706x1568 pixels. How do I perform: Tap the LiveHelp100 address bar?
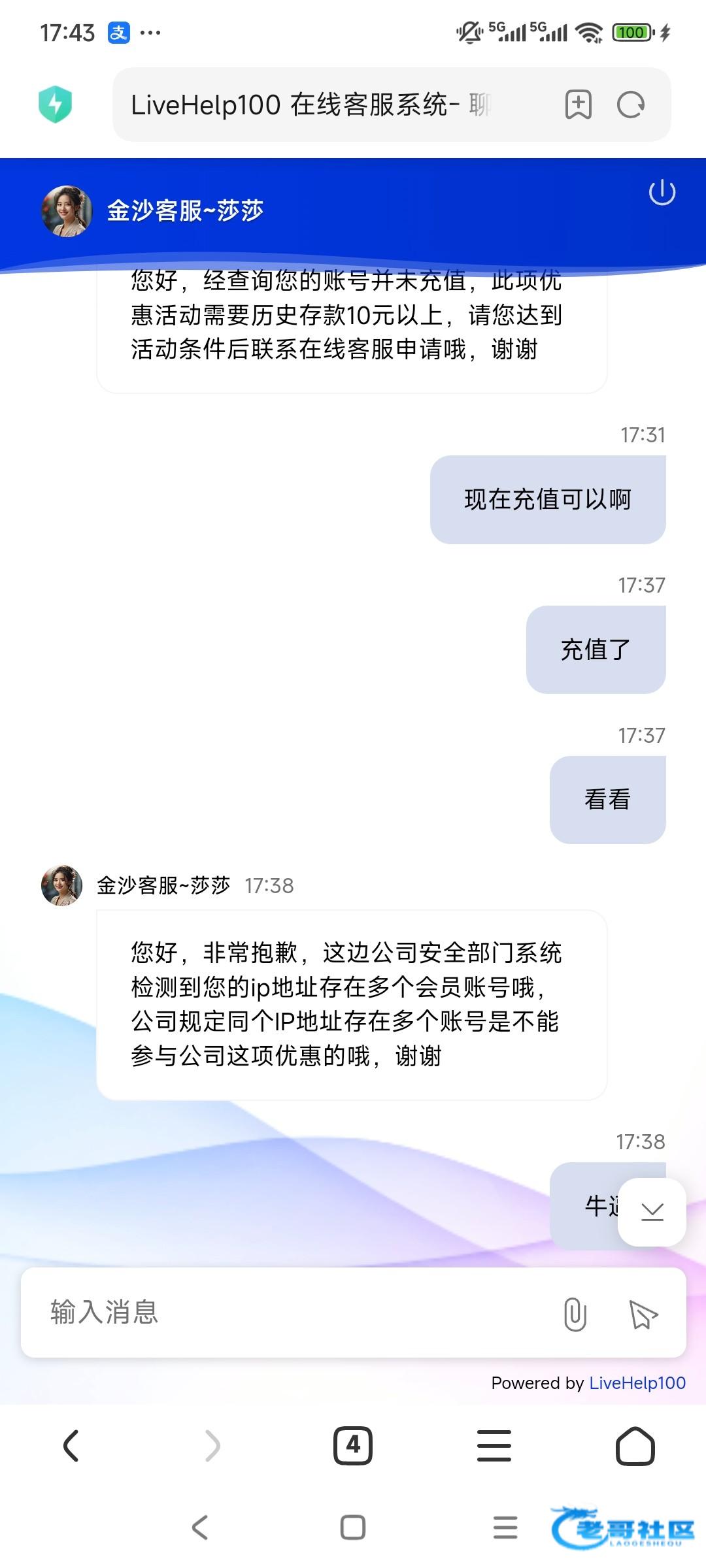pos(327,105)
